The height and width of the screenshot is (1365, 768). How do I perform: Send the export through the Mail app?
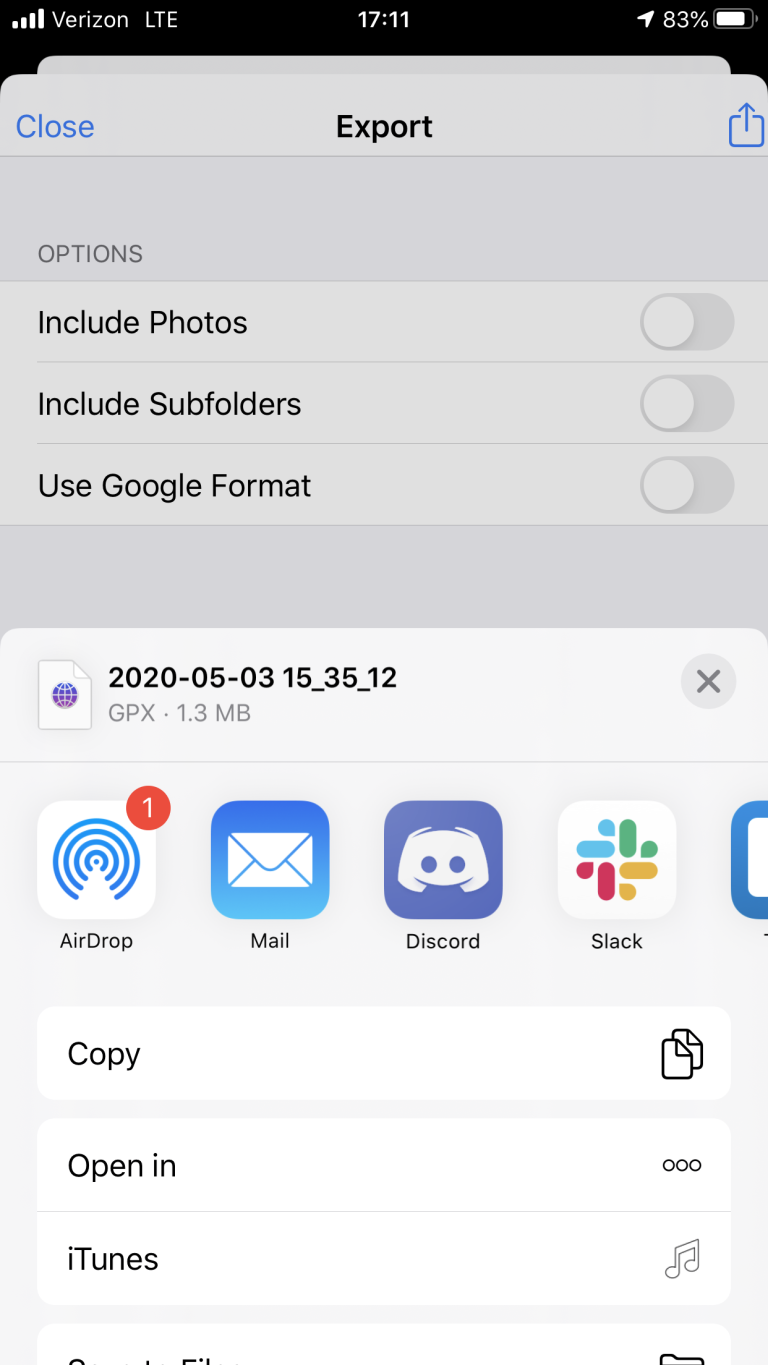click(270, 860)
